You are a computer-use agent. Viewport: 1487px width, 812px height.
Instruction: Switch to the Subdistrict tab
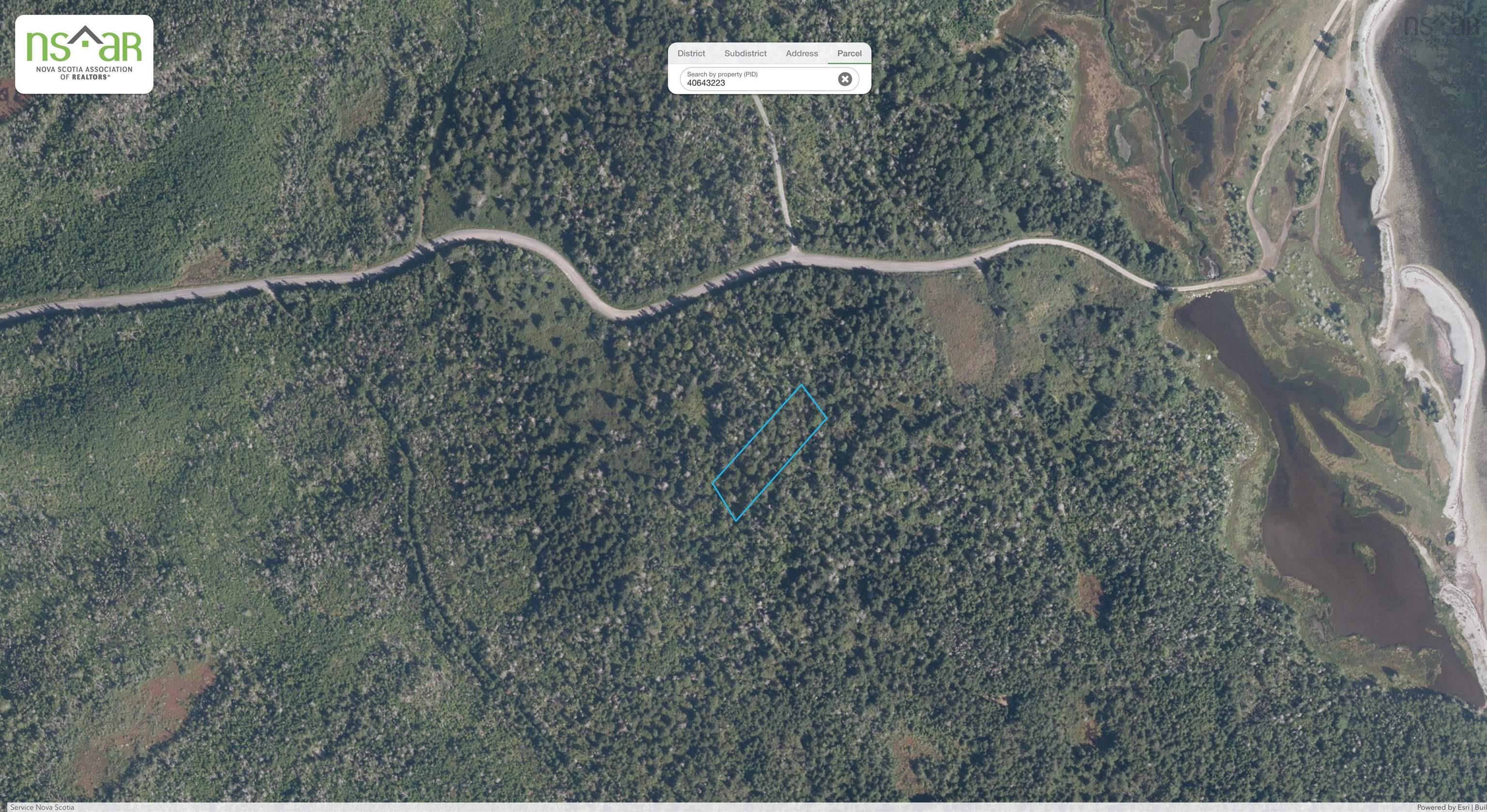pyautogui.click(x=745, y=53)
